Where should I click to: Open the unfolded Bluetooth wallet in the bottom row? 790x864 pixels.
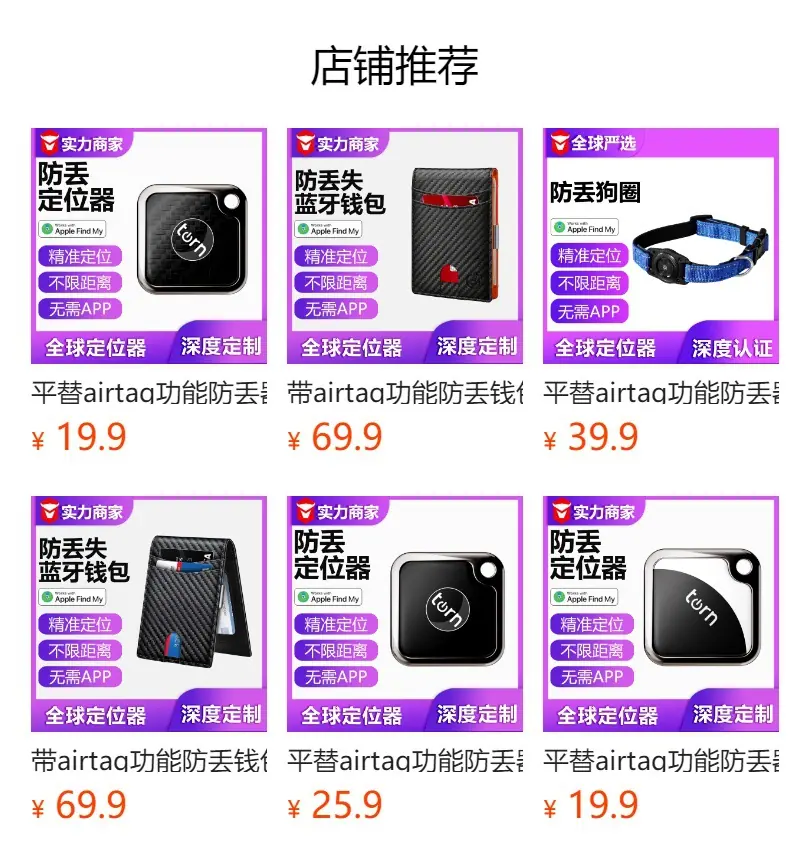(x=149, y=614)
